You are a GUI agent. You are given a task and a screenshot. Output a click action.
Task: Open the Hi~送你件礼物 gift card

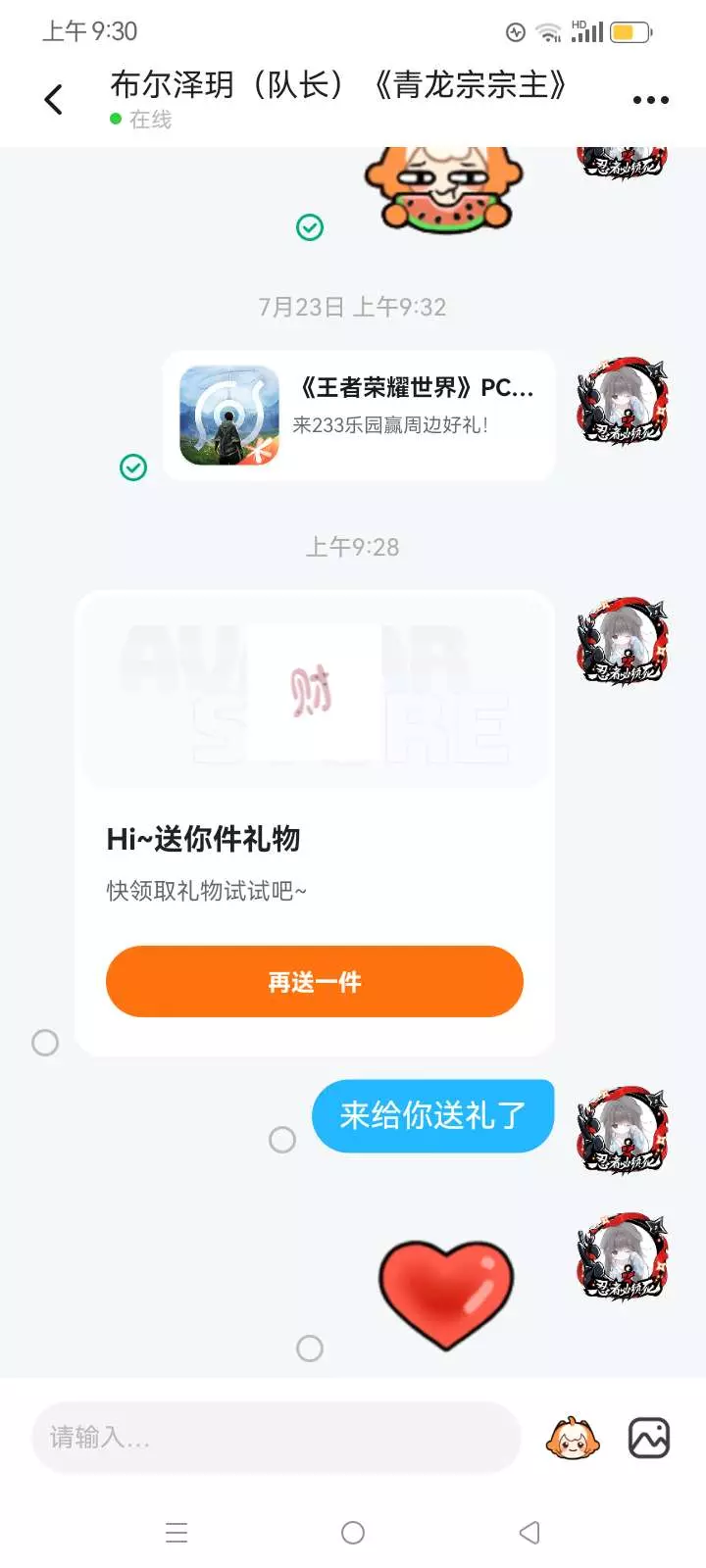(315, 823)
